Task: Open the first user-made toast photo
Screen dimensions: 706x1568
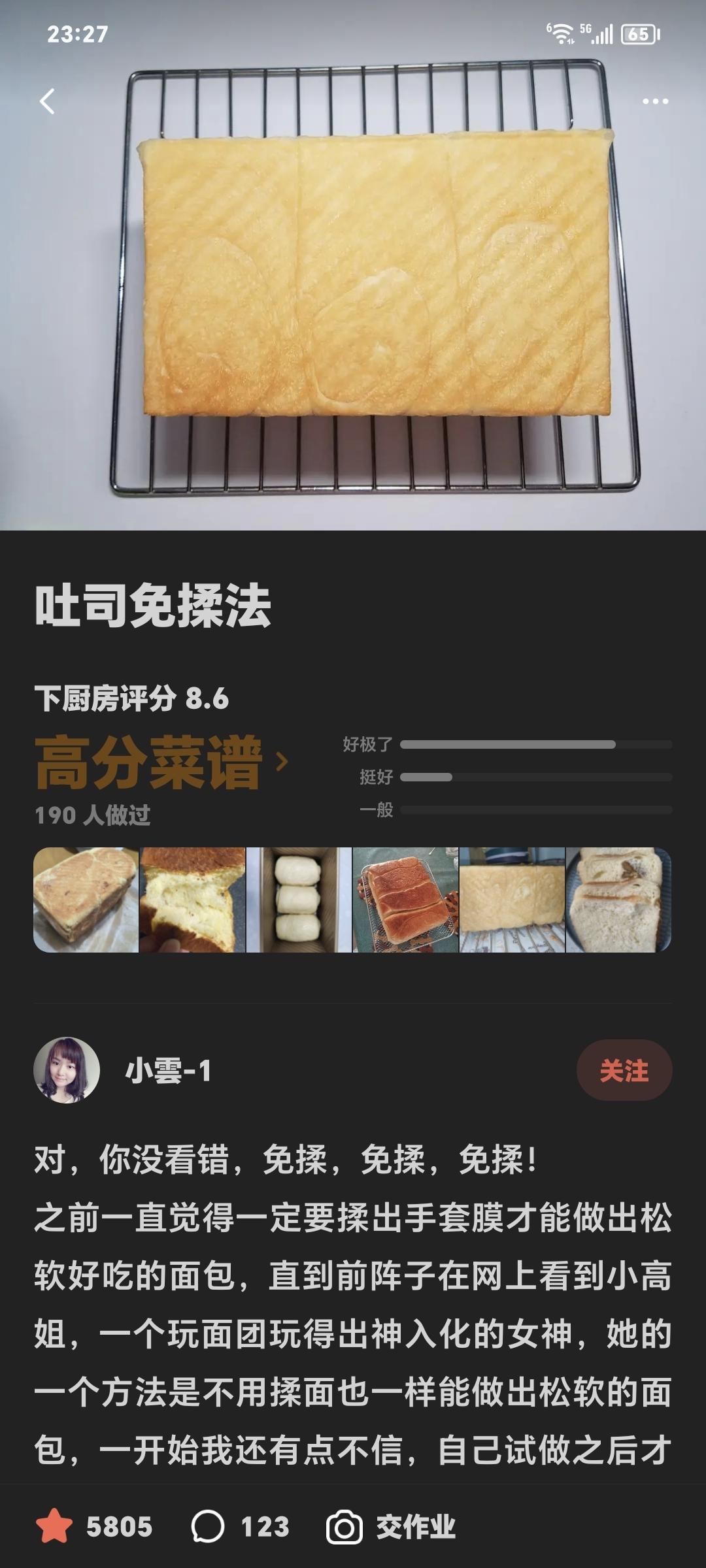Action: click(x=86, y=900)
